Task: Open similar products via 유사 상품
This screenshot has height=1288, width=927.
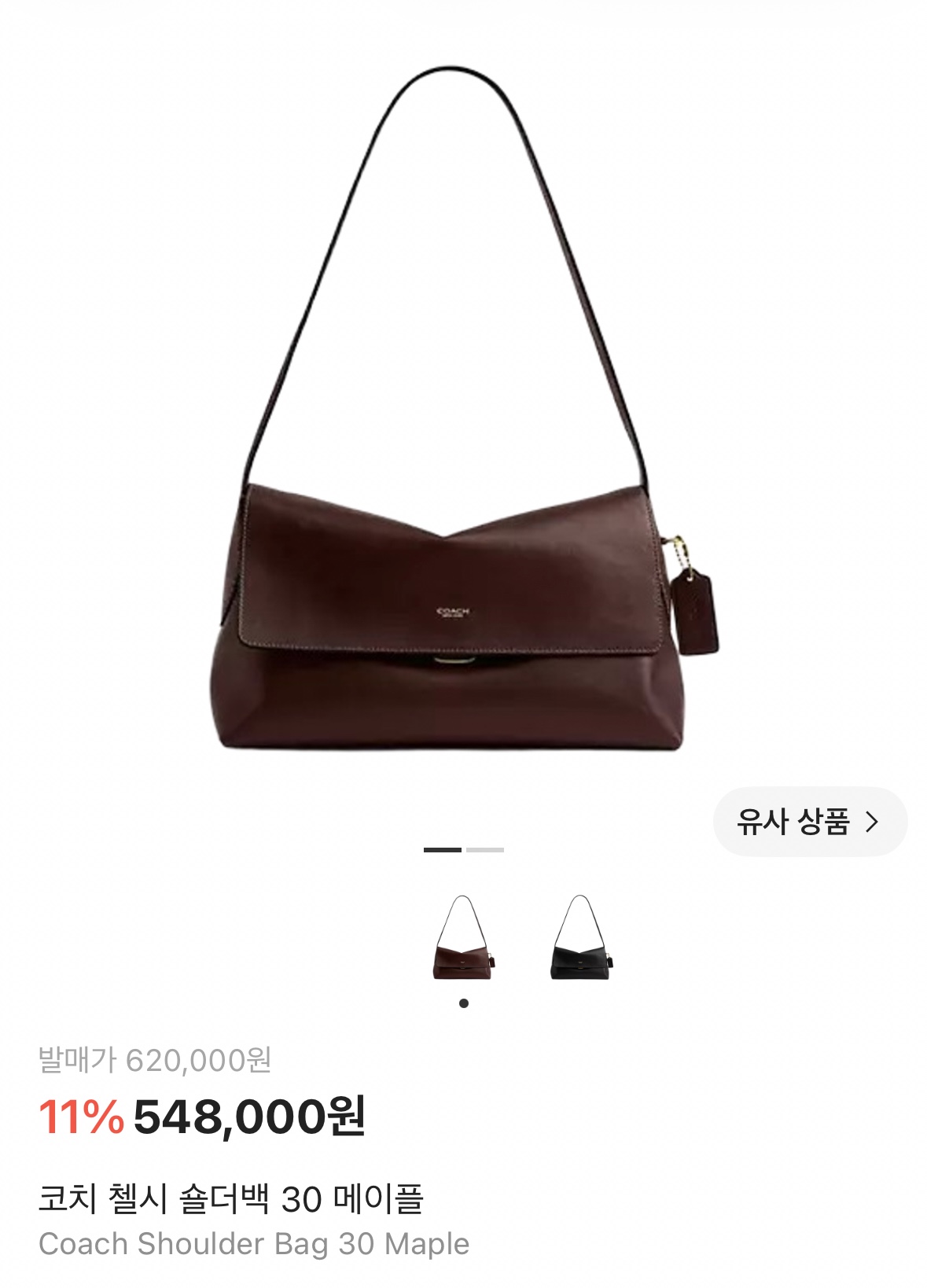Action: [810, 822]
